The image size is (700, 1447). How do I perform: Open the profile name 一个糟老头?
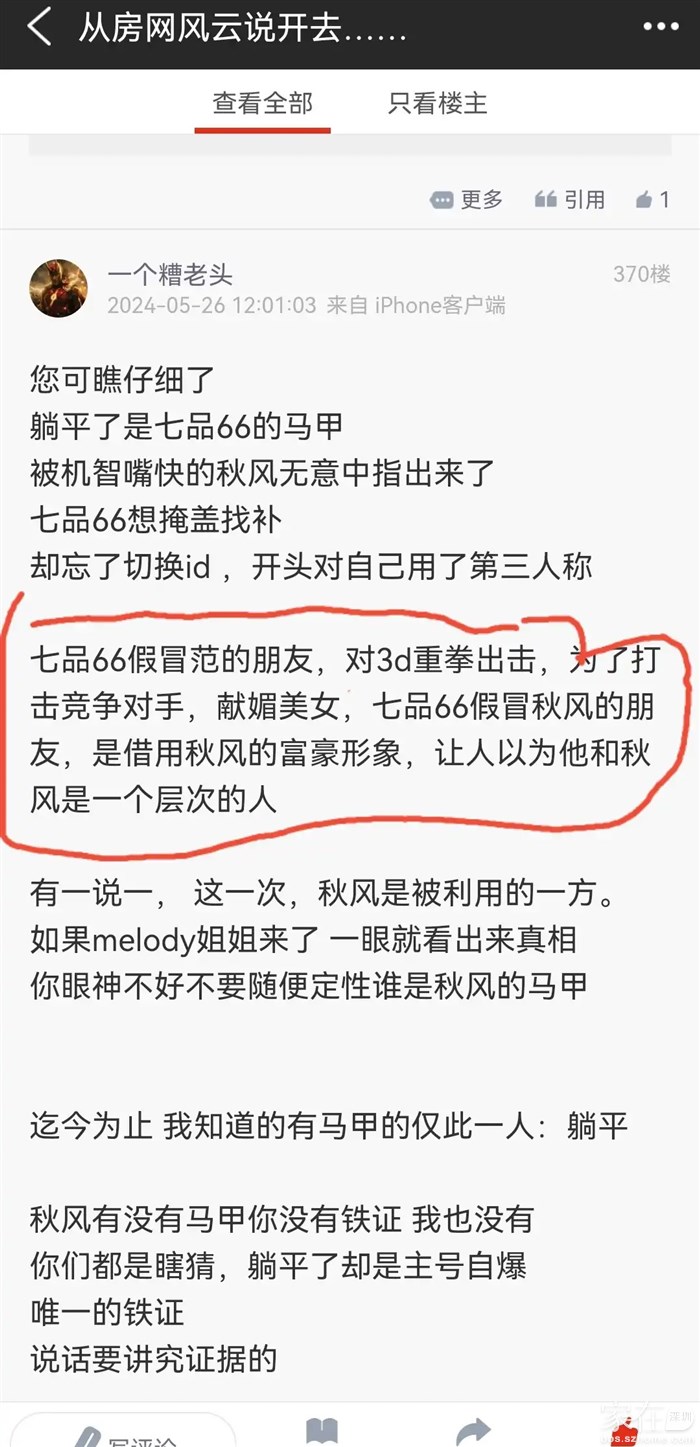pos(170,276)
